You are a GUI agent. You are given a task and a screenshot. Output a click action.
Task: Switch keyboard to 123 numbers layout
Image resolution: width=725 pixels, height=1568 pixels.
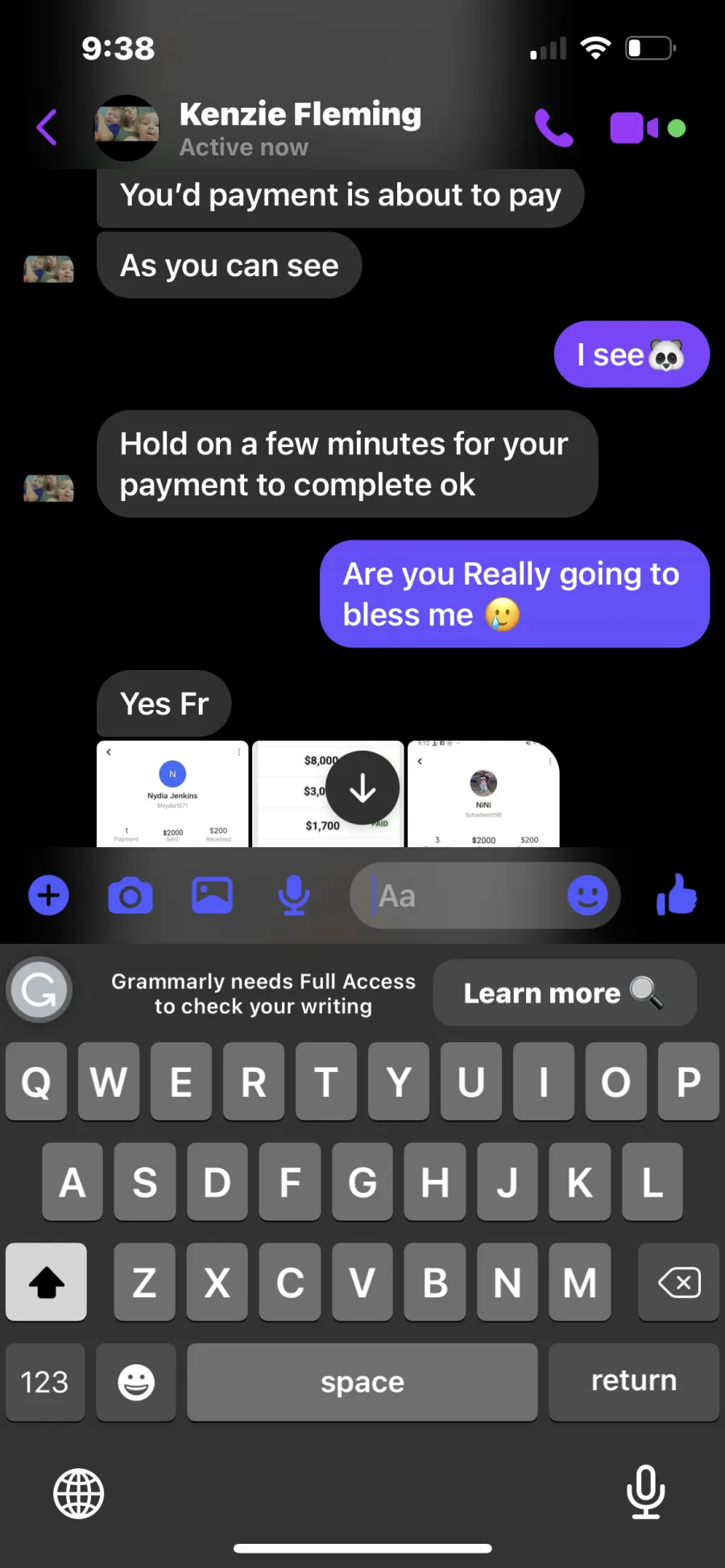point(45,1382)
